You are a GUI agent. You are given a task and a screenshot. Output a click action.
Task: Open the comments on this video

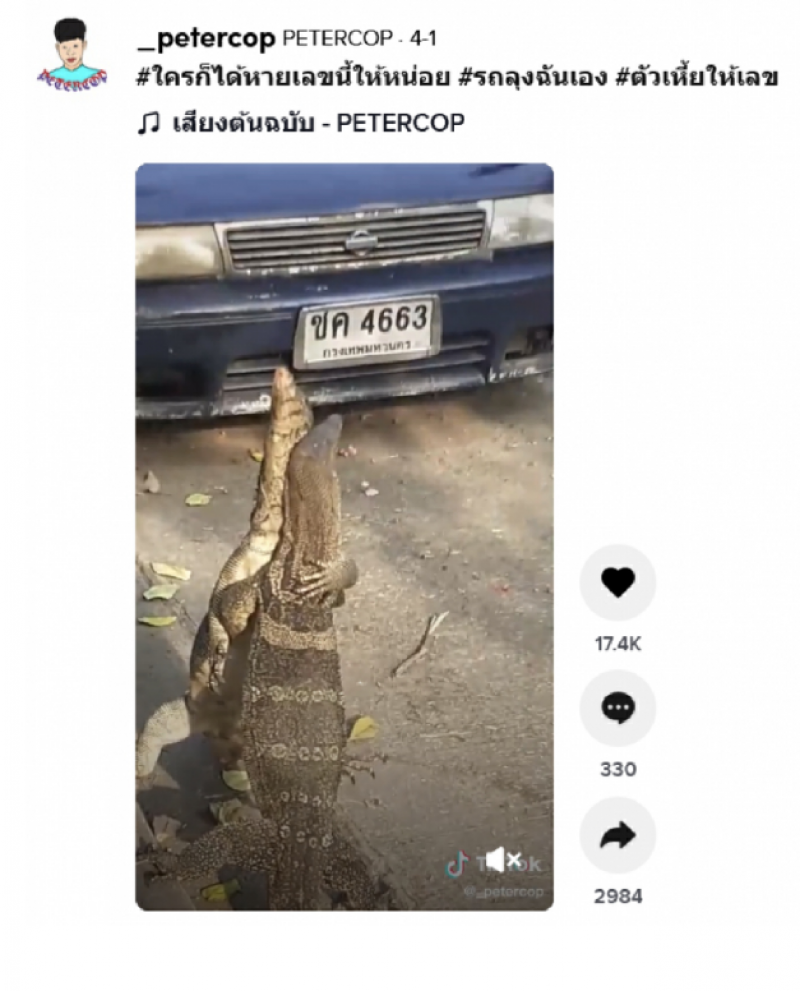click(617, 708)
